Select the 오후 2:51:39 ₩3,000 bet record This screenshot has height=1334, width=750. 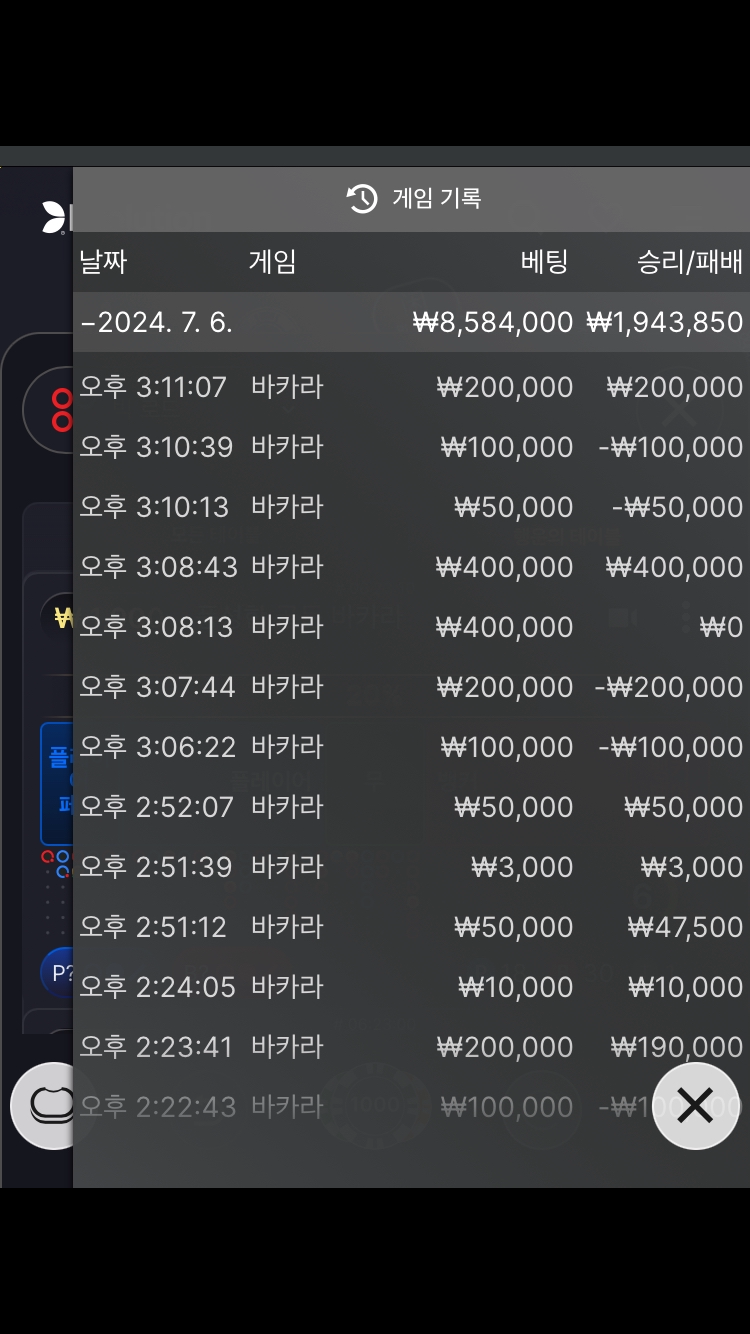click(x=411, y=867)
